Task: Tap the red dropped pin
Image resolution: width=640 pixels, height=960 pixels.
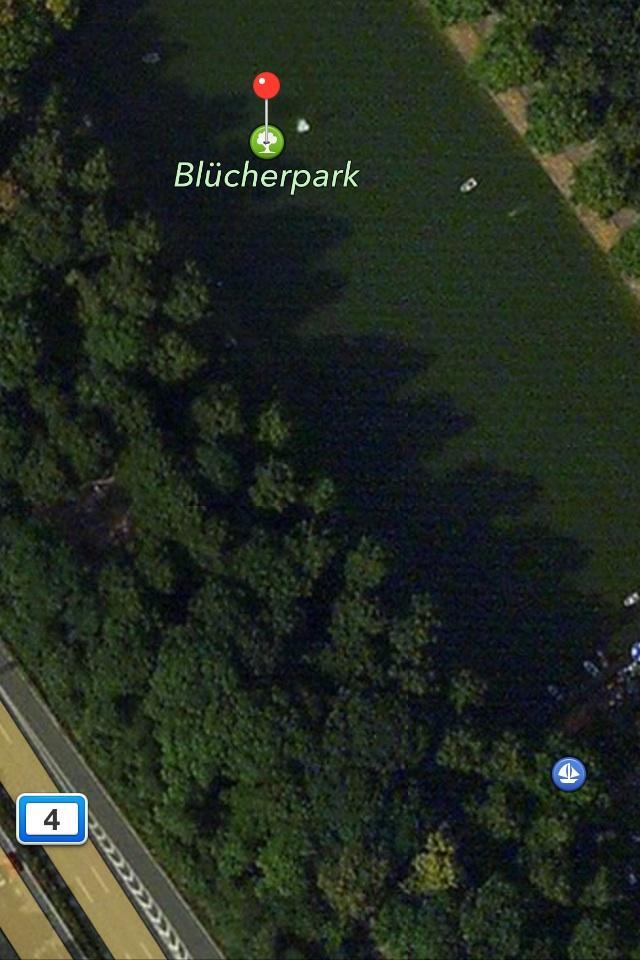Action: click(x=266, y=86)
